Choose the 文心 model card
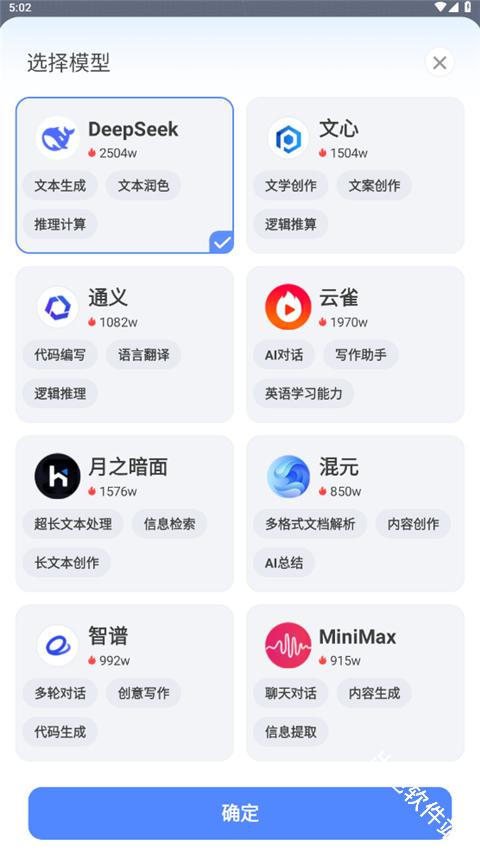Image resolution: width=480 pixels, height=857 pixels. pos(355,175)
